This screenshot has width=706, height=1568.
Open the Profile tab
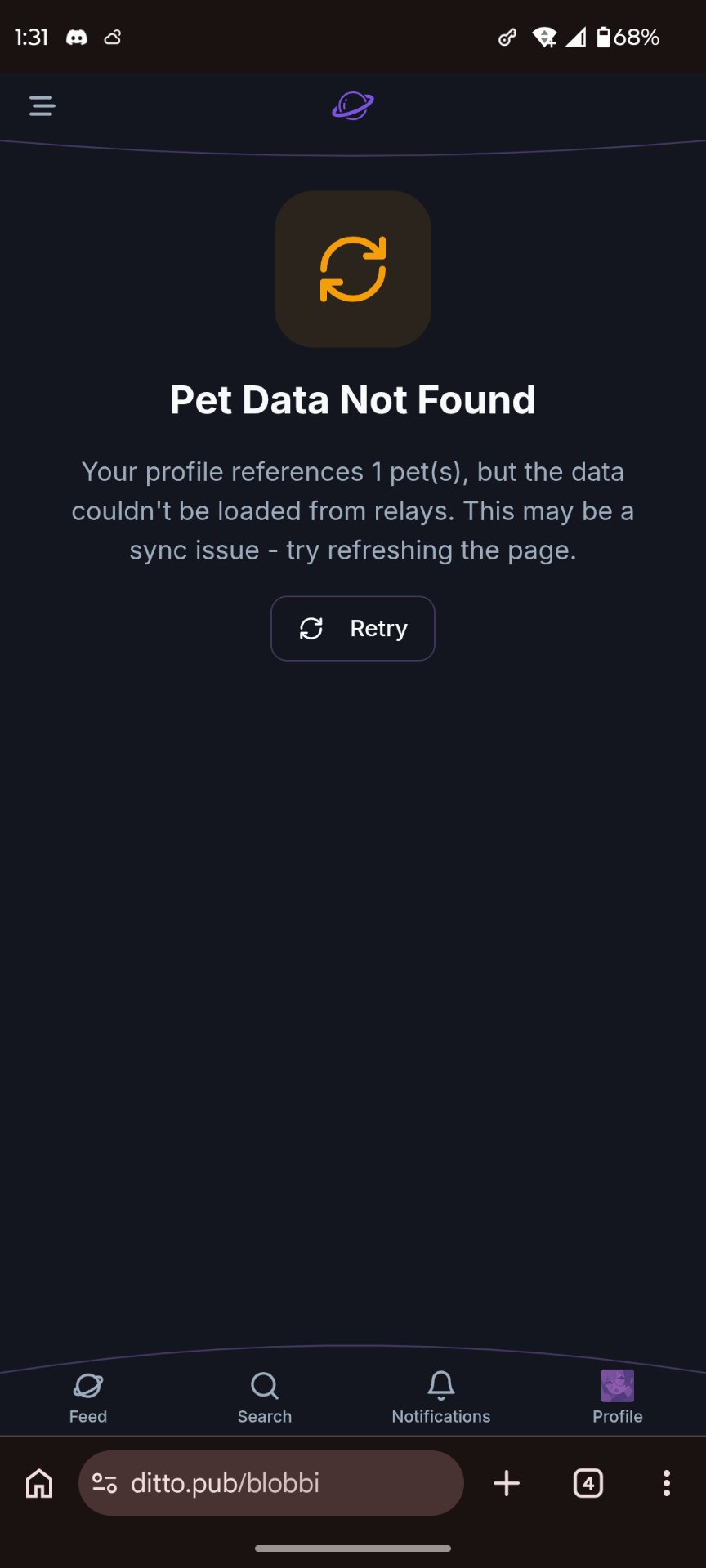point(617,1397)
